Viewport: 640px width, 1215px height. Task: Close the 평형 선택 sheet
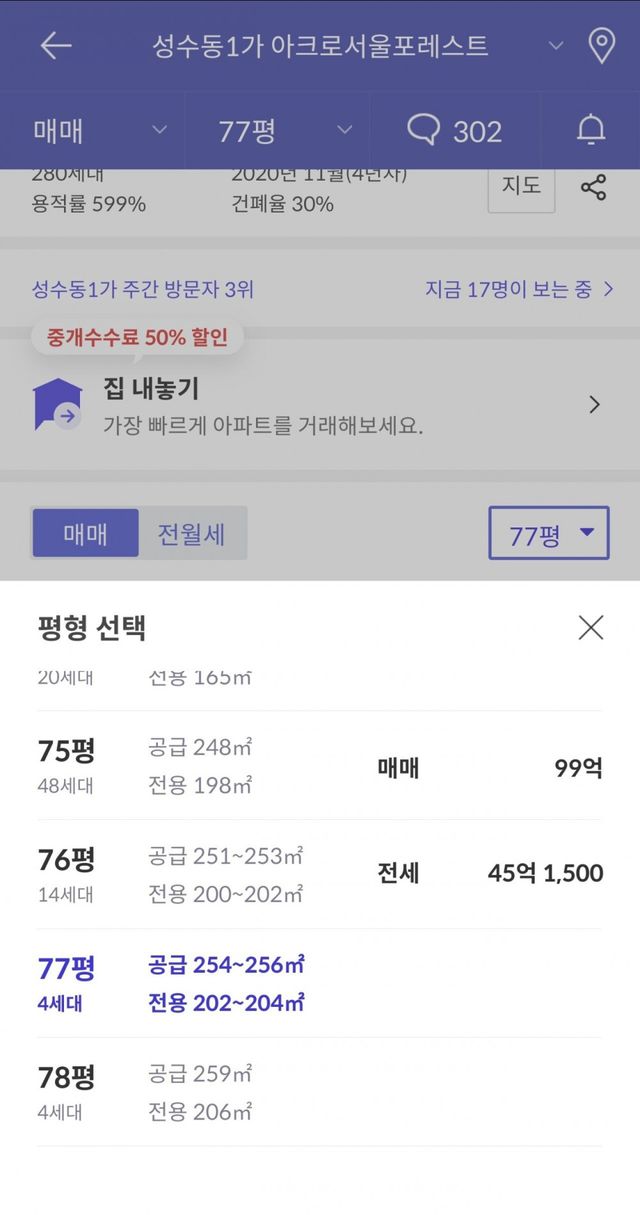point(591,627)
